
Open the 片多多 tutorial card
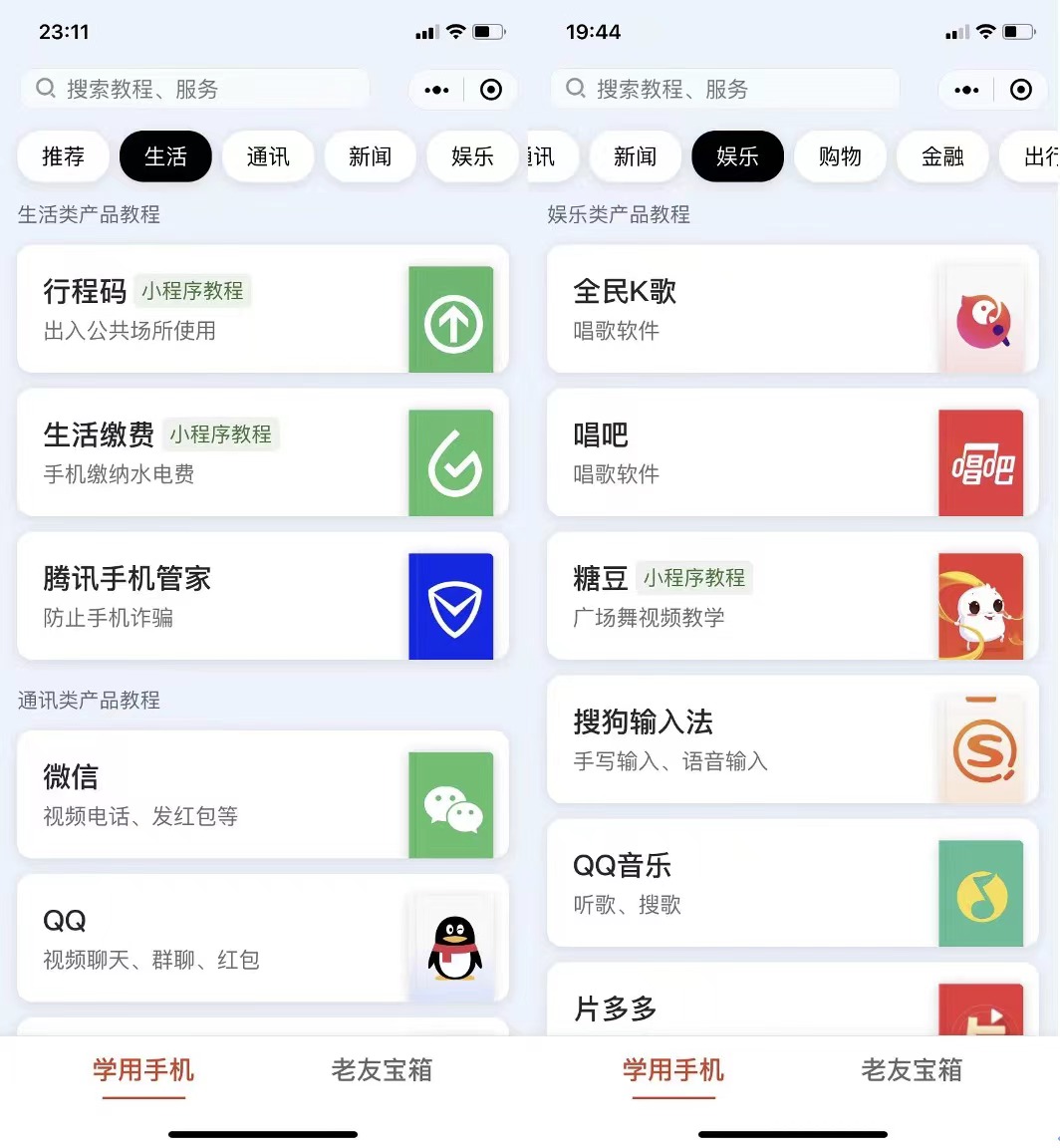(792, 1006)
